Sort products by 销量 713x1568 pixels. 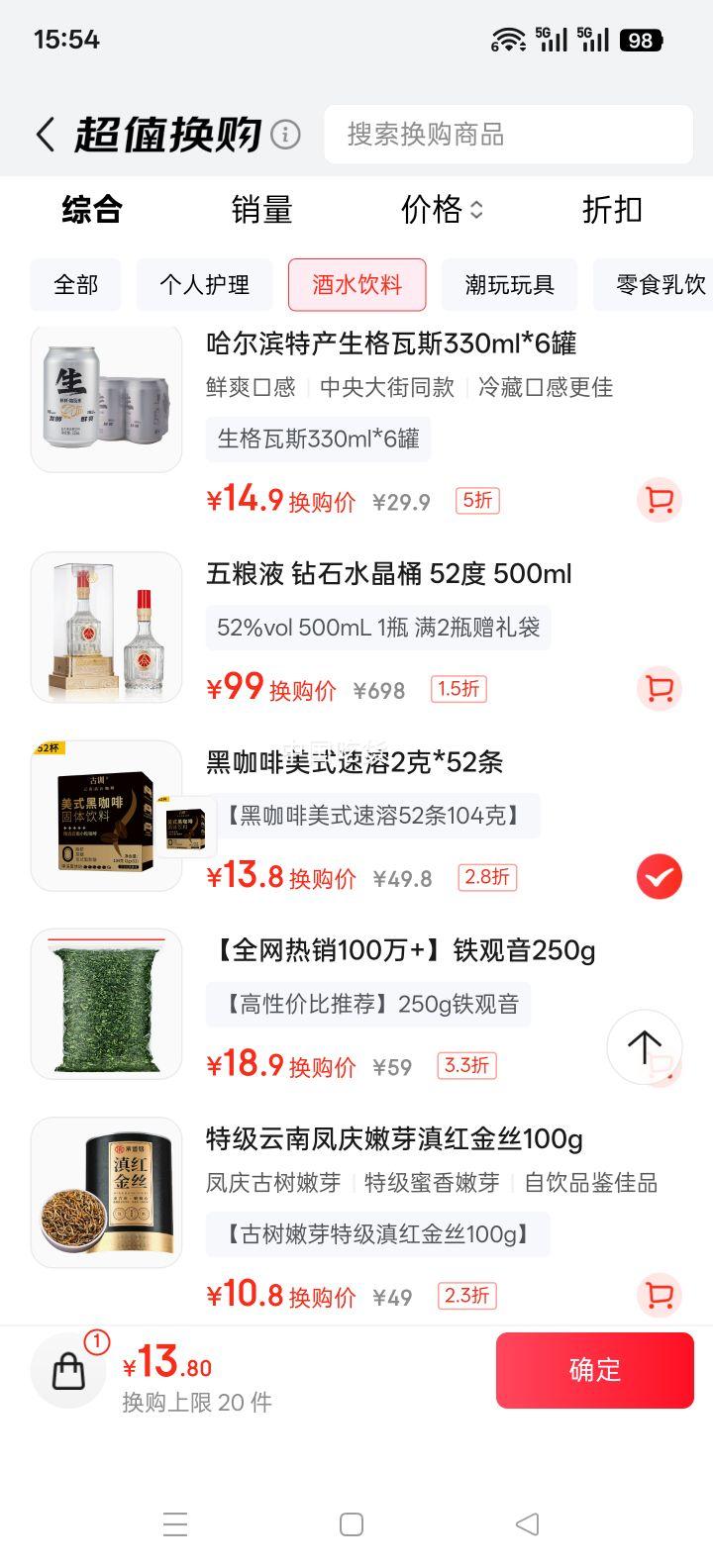pos(261,210)
